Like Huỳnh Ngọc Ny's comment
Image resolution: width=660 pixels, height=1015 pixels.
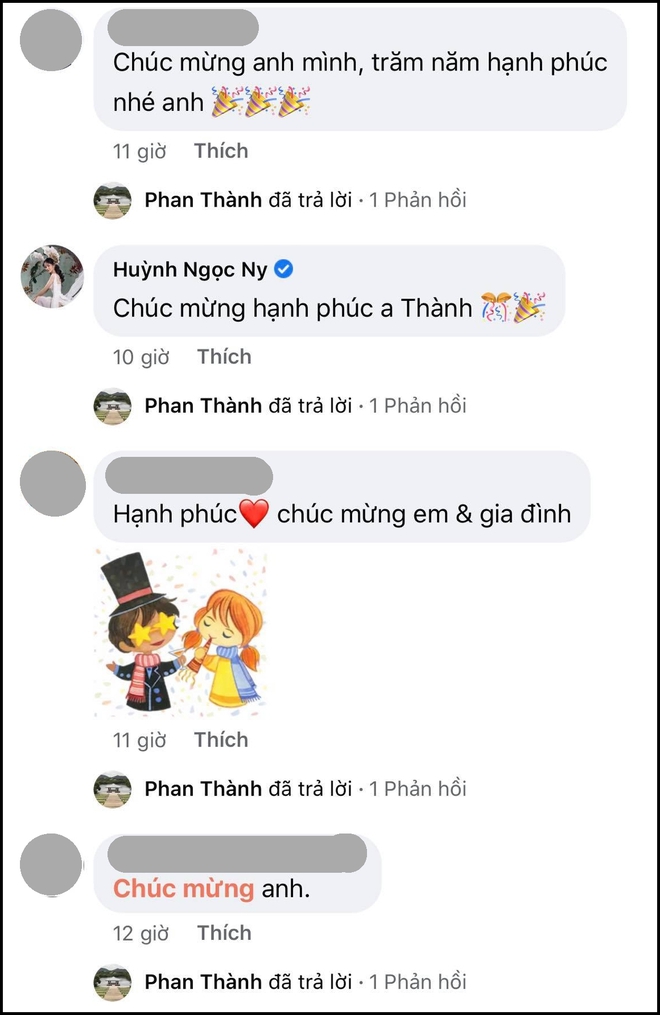point(224,357)
